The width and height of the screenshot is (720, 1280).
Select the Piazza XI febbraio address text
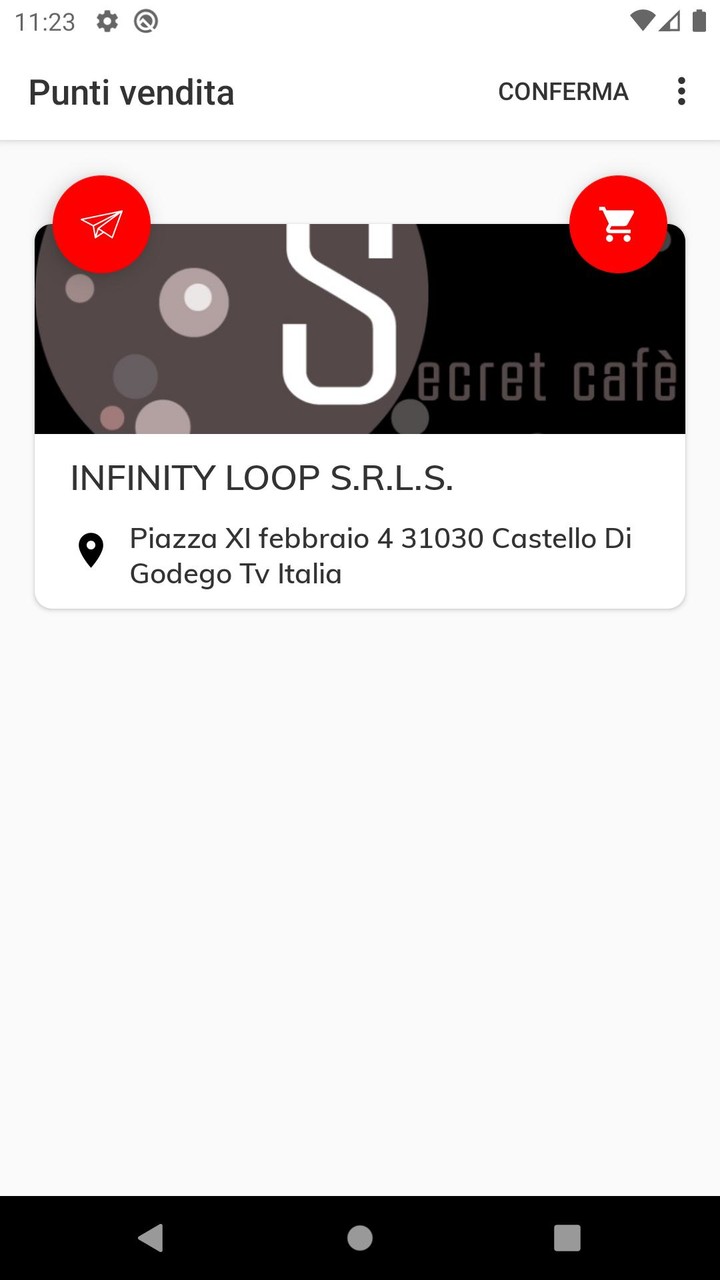[x=380, y=555]
